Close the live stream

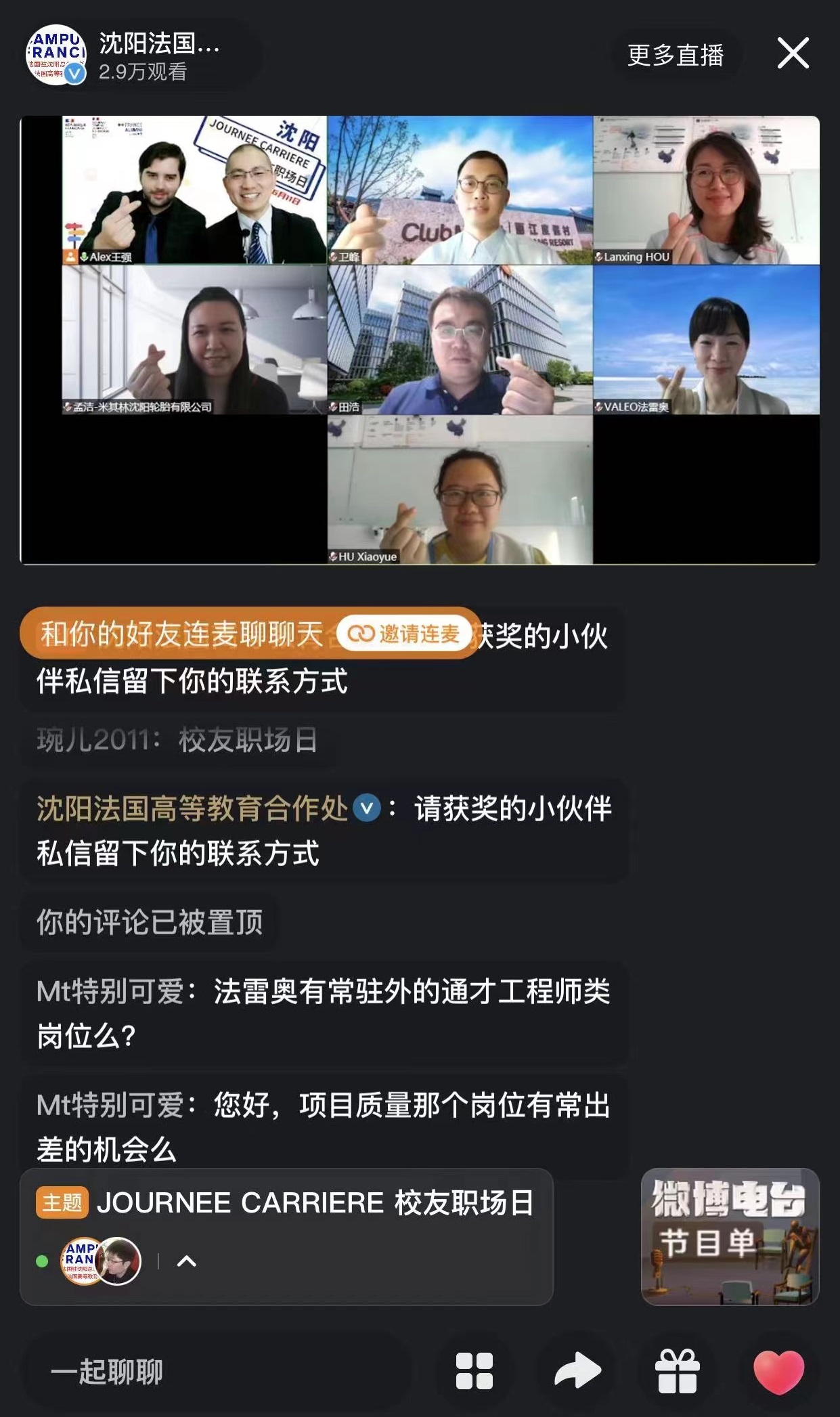[x=793, y=53]
